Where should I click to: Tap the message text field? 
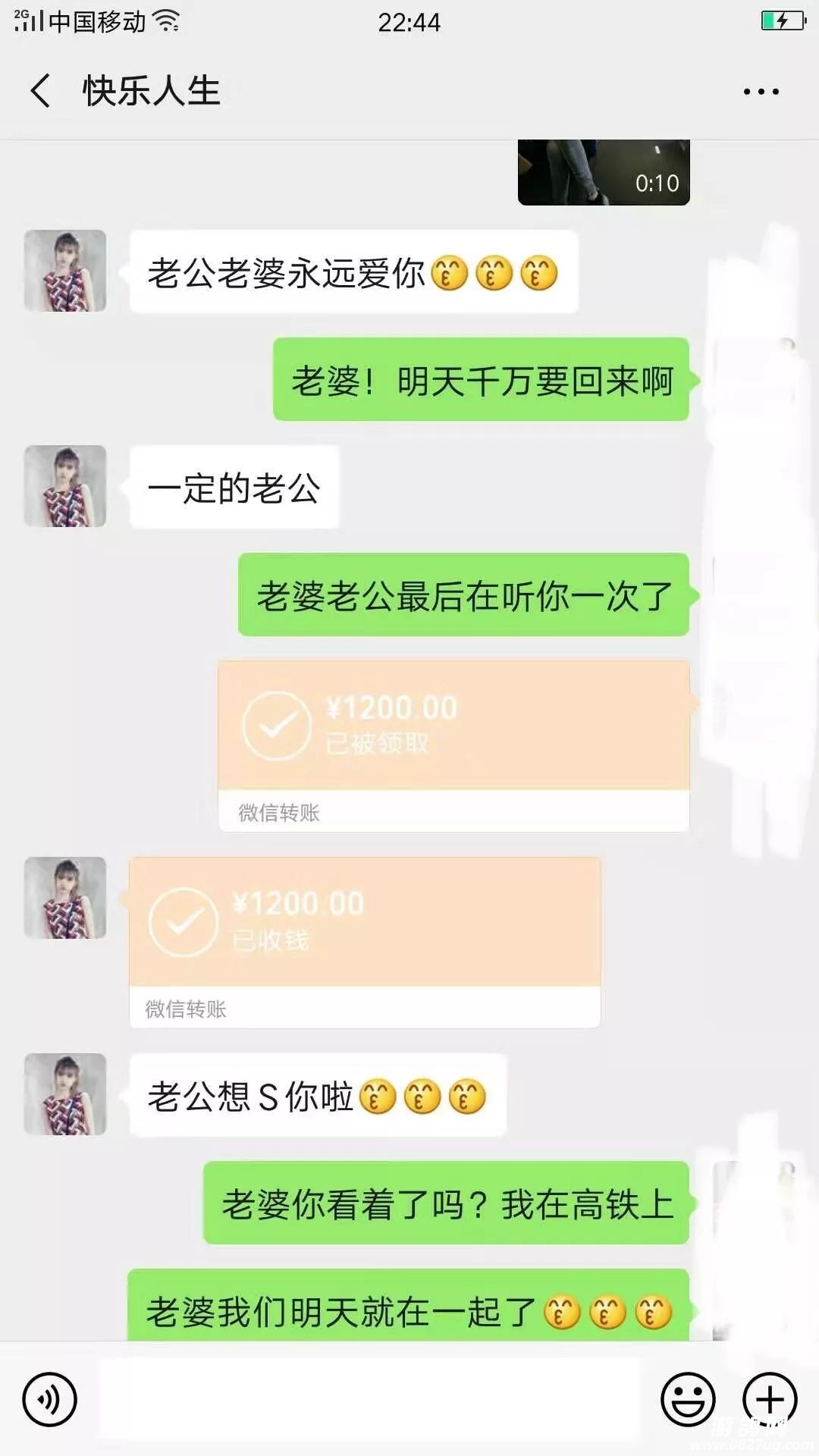coord(370,1399)
